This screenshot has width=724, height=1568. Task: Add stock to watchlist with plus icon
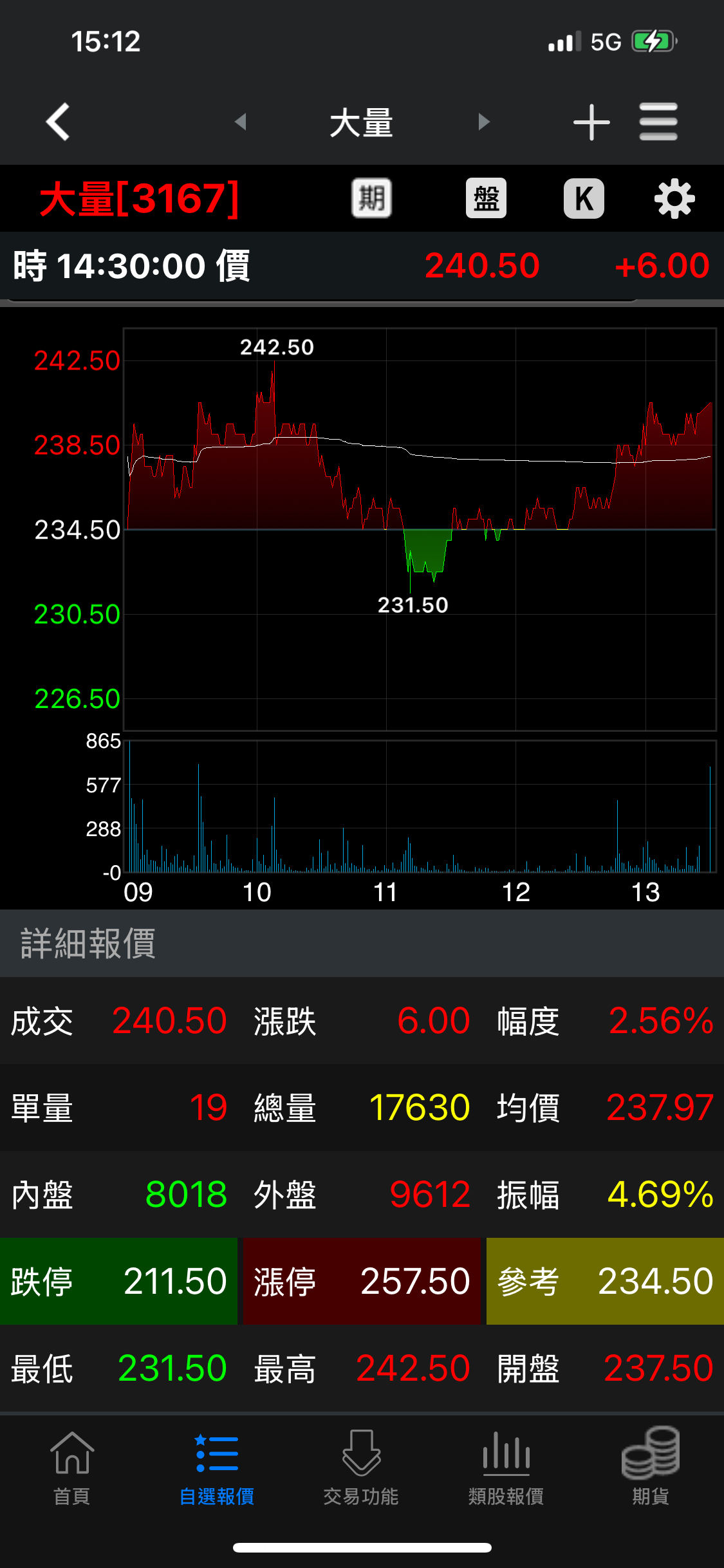pos(591,122)
